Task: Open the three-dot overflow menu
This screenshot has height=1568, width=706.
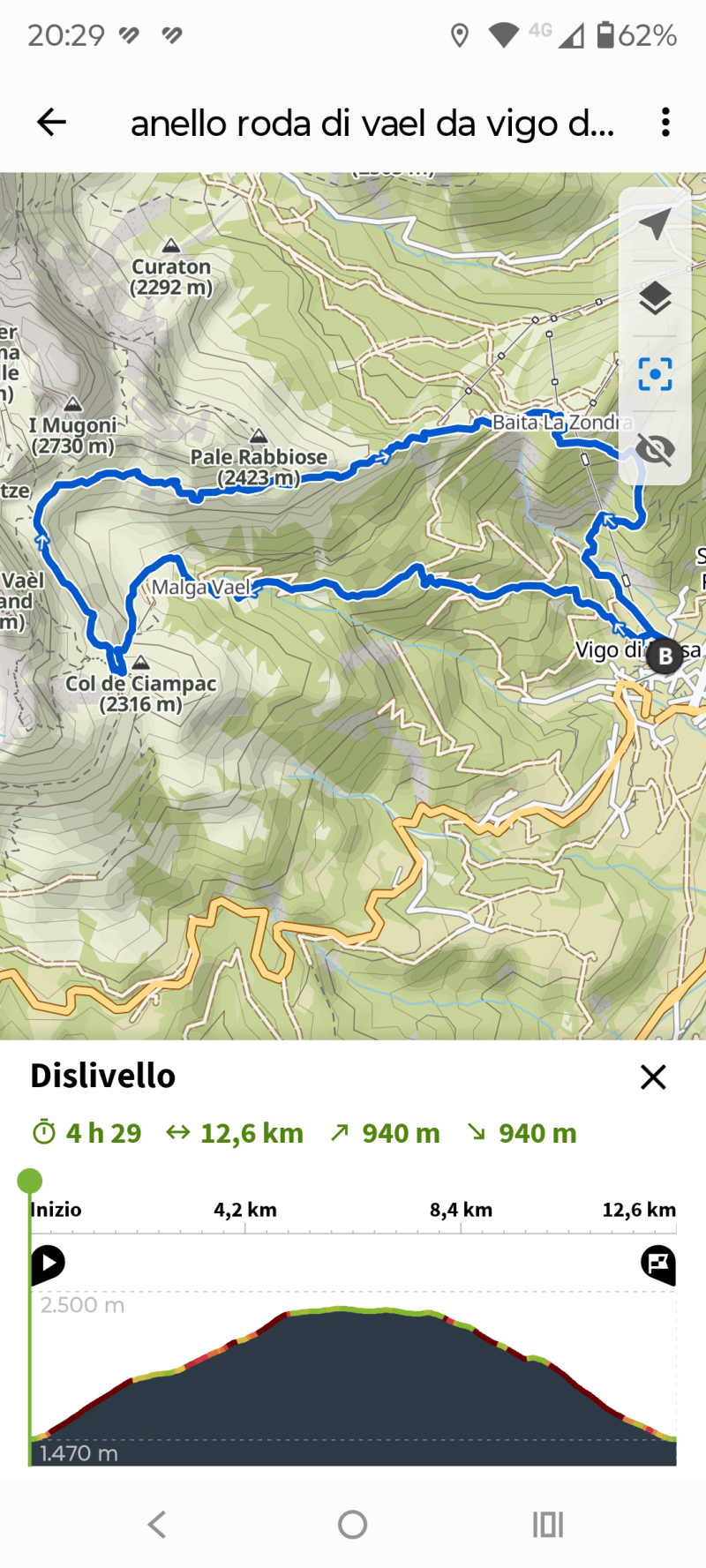Action: (665, 122)
